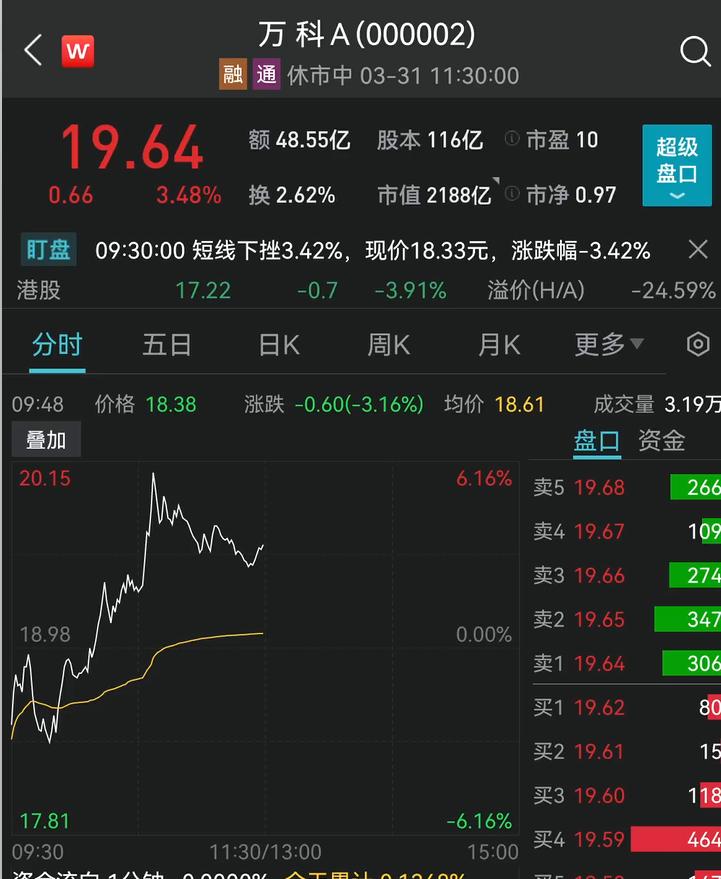Image resolution: width=721 pixels, height=879 pixels.
Task: Tap the 叠加 overlay button
Action: (45, 439)
